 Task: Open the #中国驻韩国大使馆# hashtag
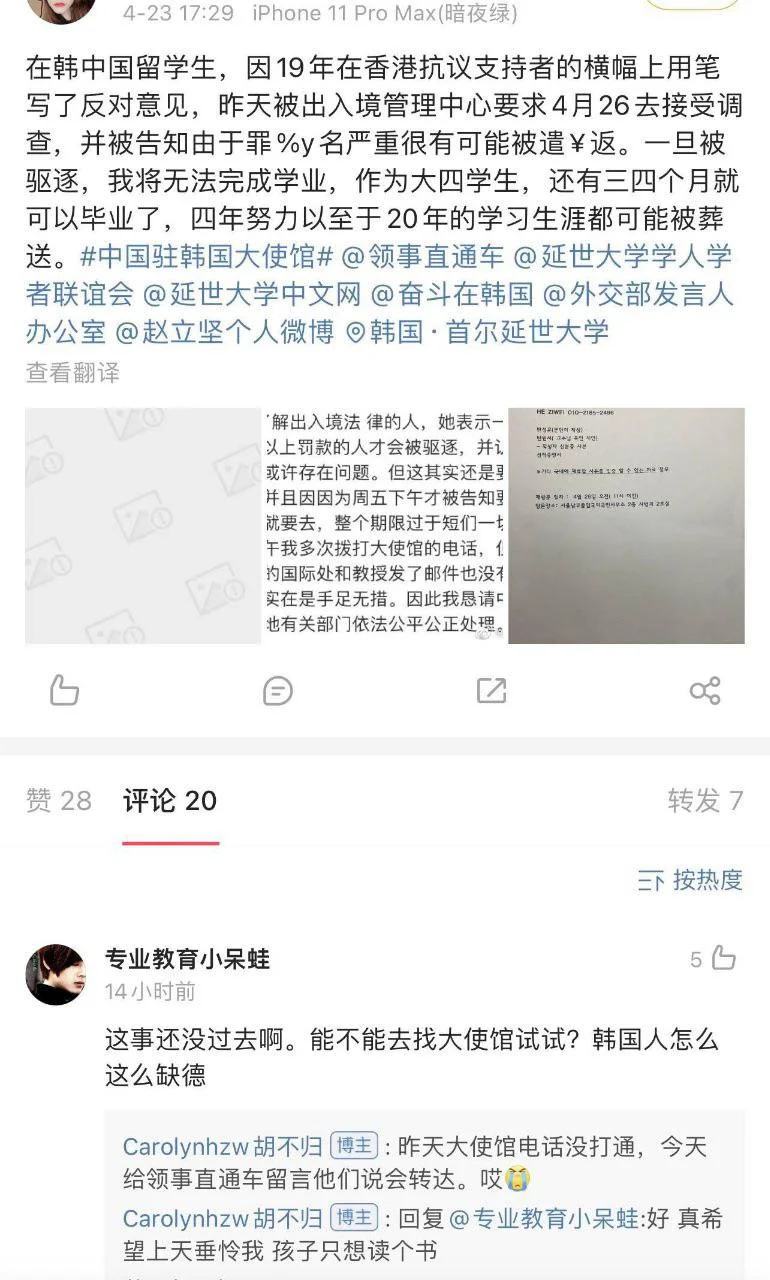pyautogui.click(x=206, y=255)
